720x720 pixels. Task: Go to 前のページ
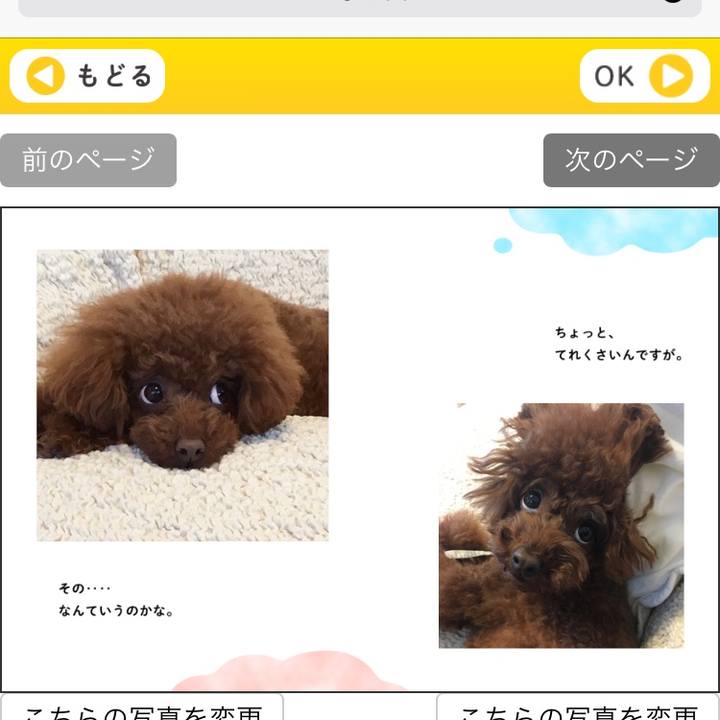coord(88,160)
